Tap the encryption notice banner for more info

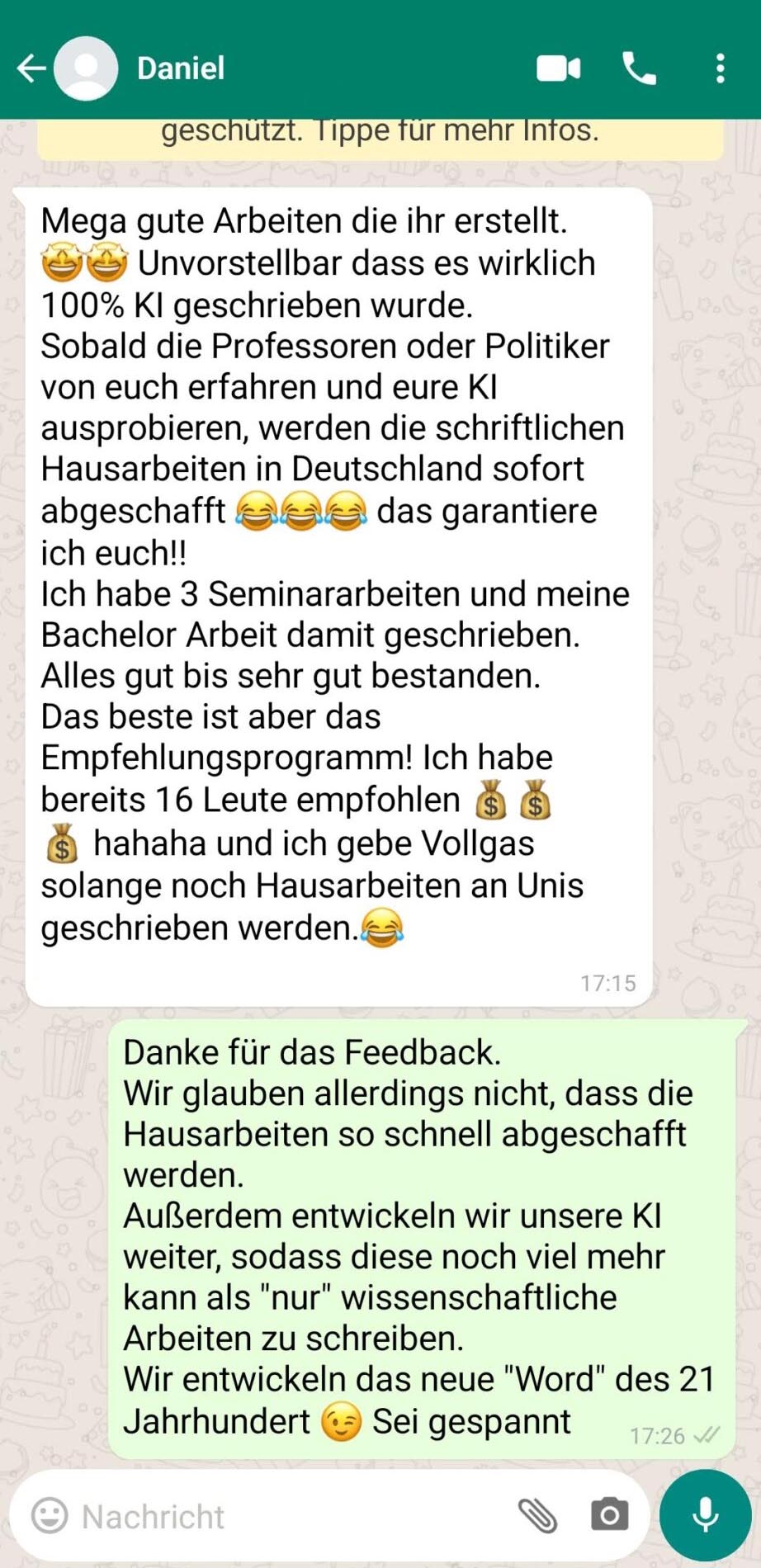[380, 130]
